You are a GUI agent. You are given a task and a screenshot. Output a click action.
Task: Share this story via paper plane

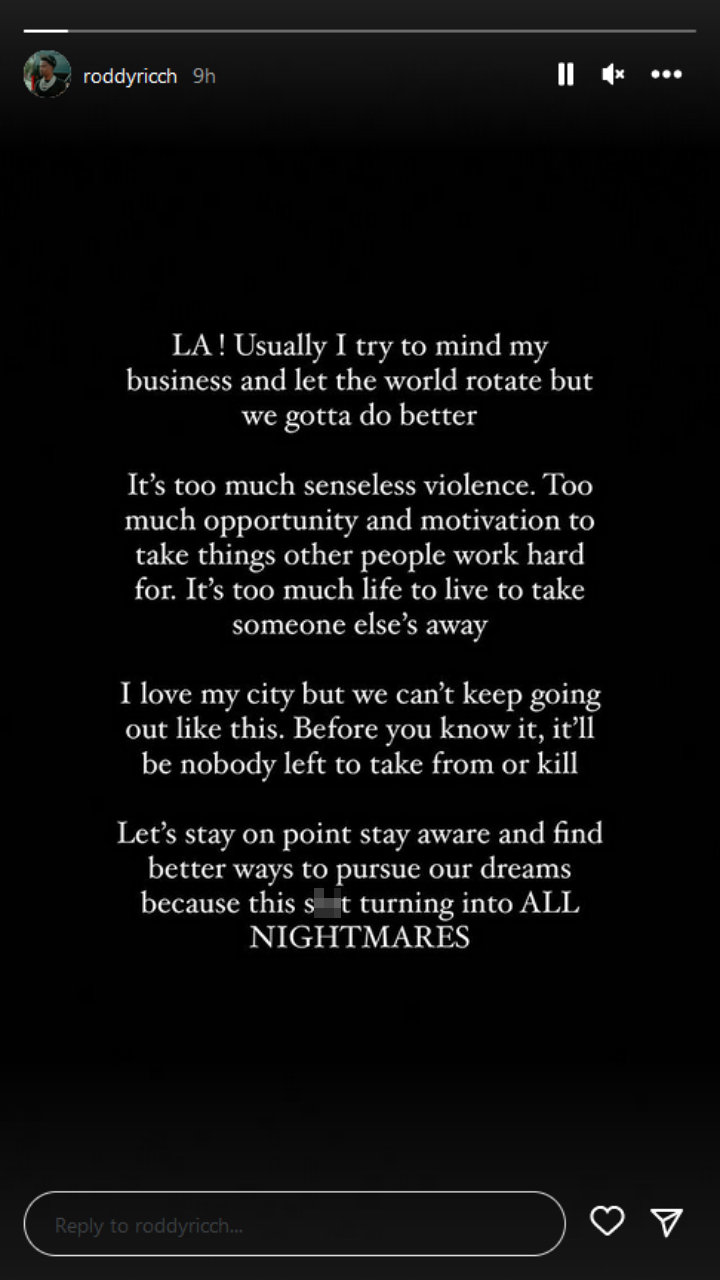[x=666, y=1222]
